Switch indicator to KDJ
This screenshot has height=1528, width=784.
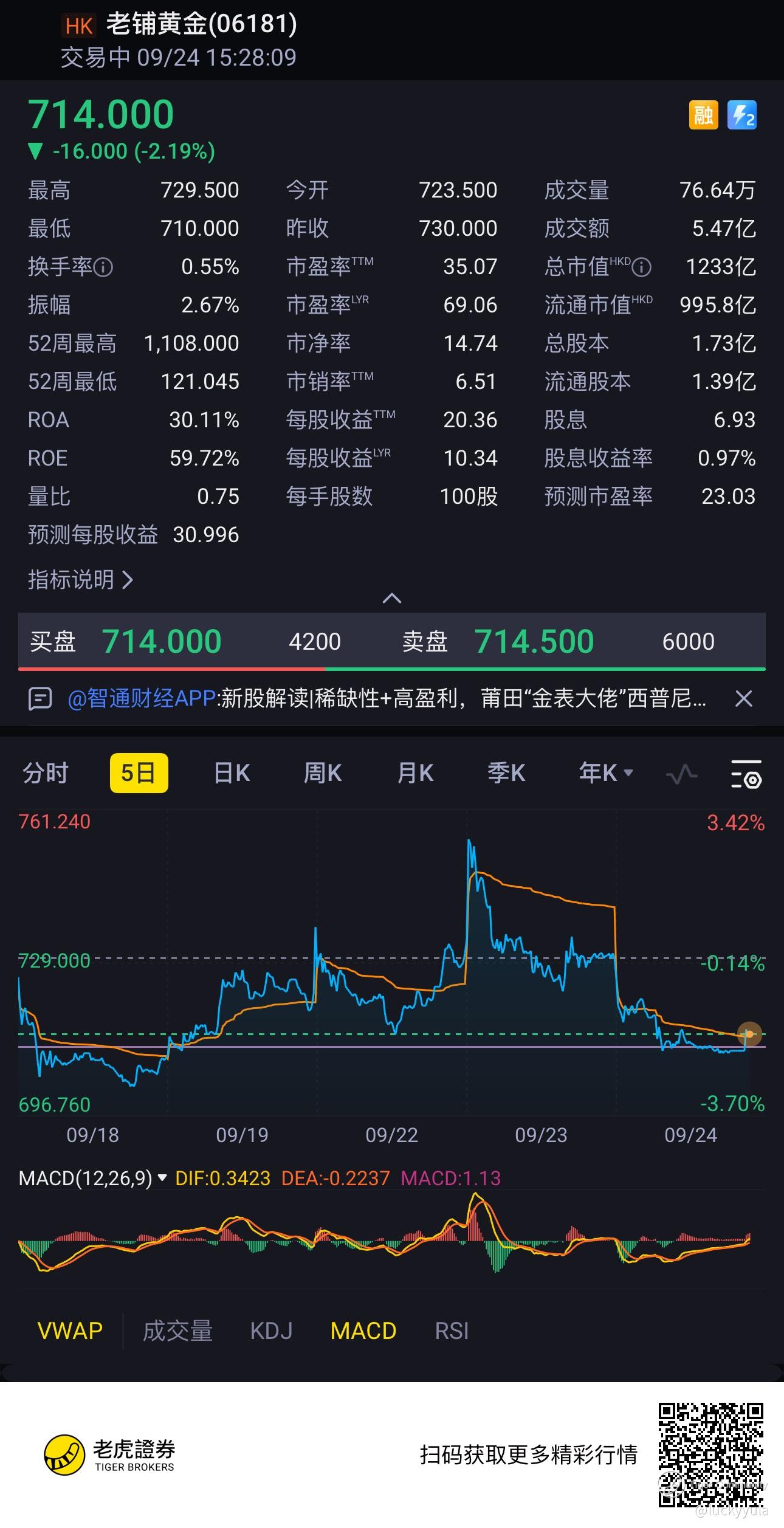click(x=271, y=1330)
